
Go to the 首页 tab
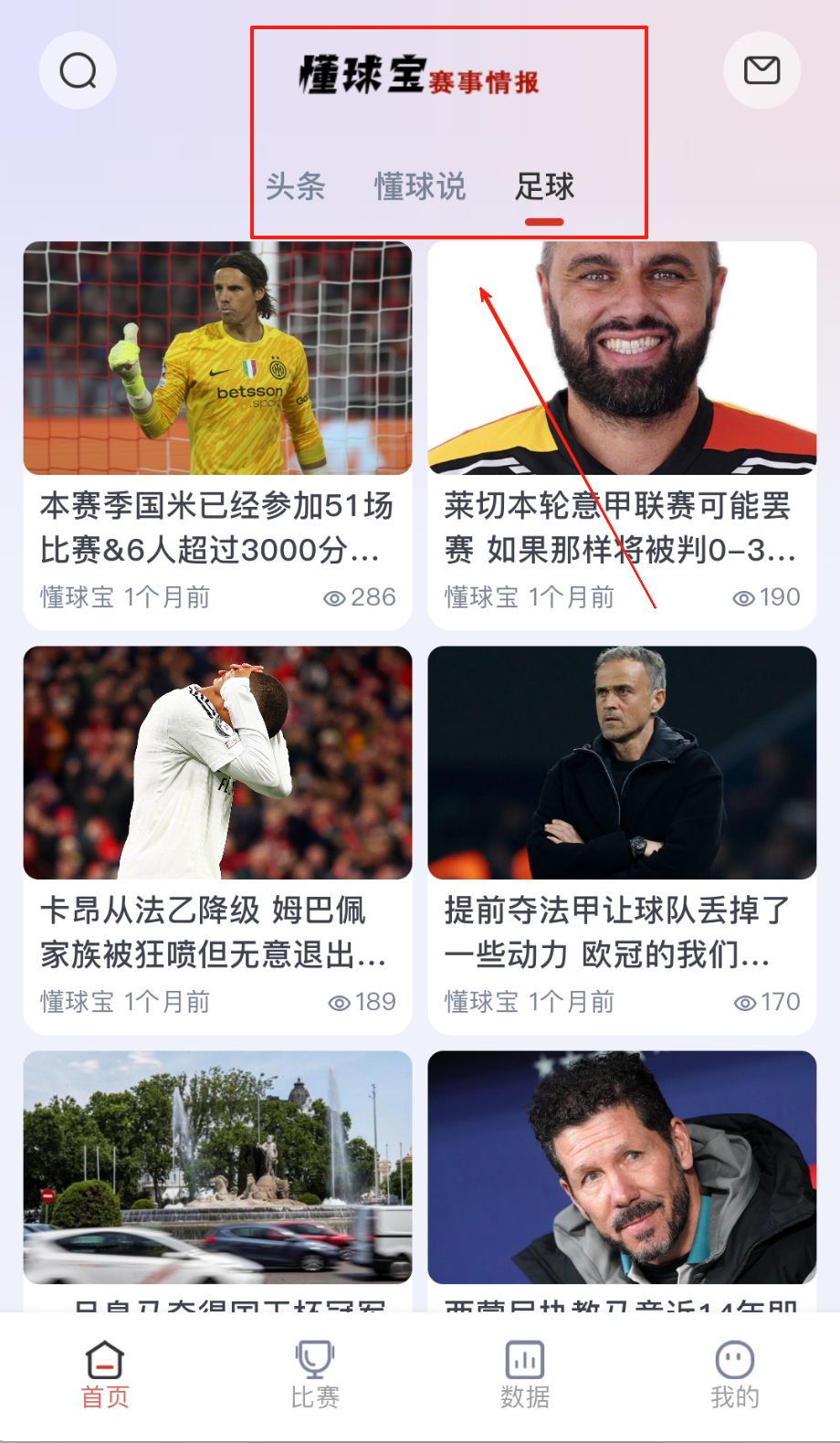coord(105,1375)
